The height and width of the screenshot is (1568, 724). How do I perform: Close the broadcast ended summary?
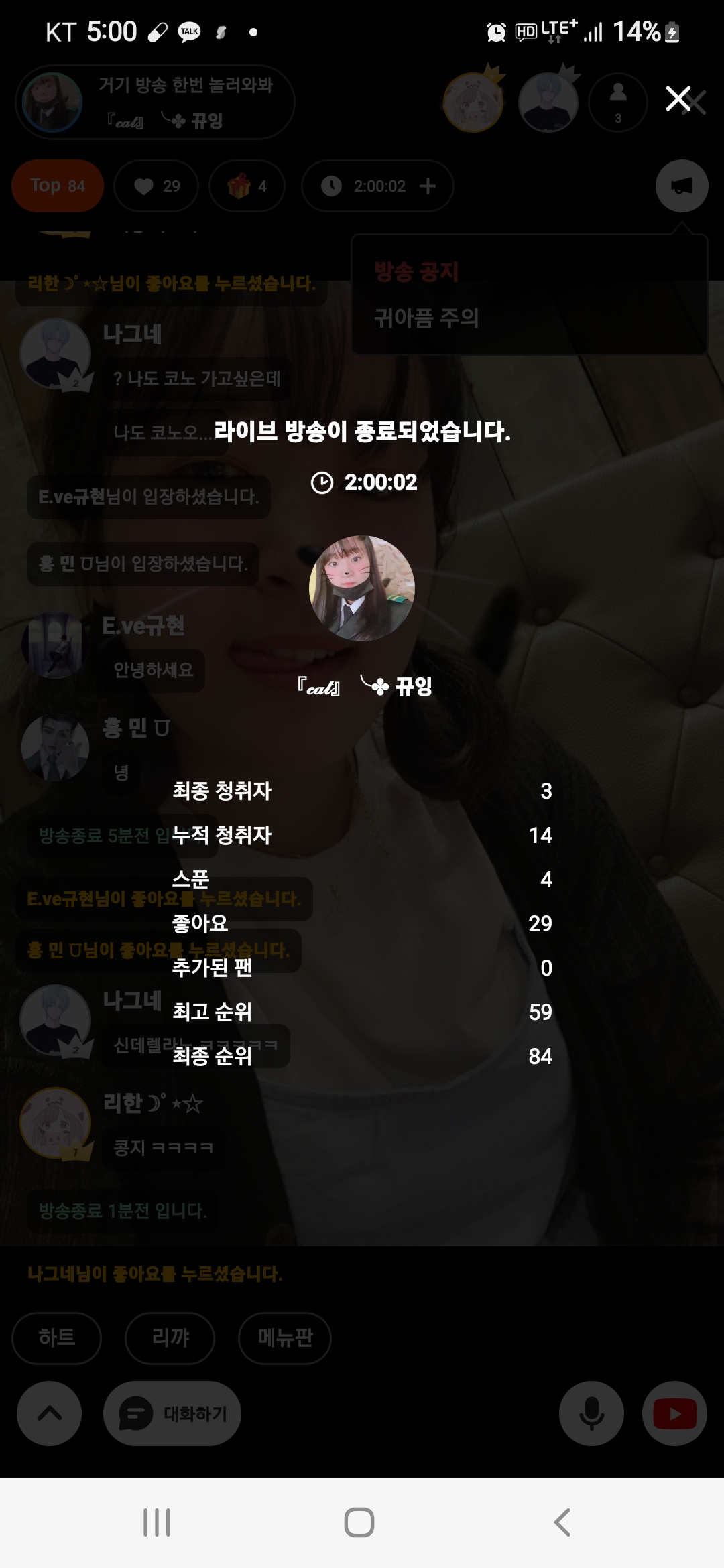(x=678, y=99)
